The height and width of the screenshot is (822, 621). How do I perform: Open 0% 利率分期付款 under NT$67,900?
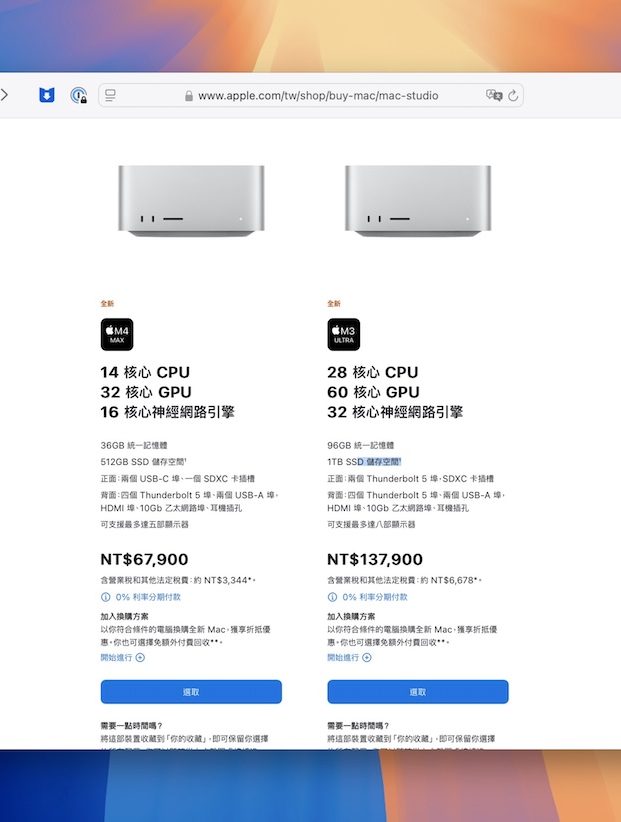click(x=148, y=597)
